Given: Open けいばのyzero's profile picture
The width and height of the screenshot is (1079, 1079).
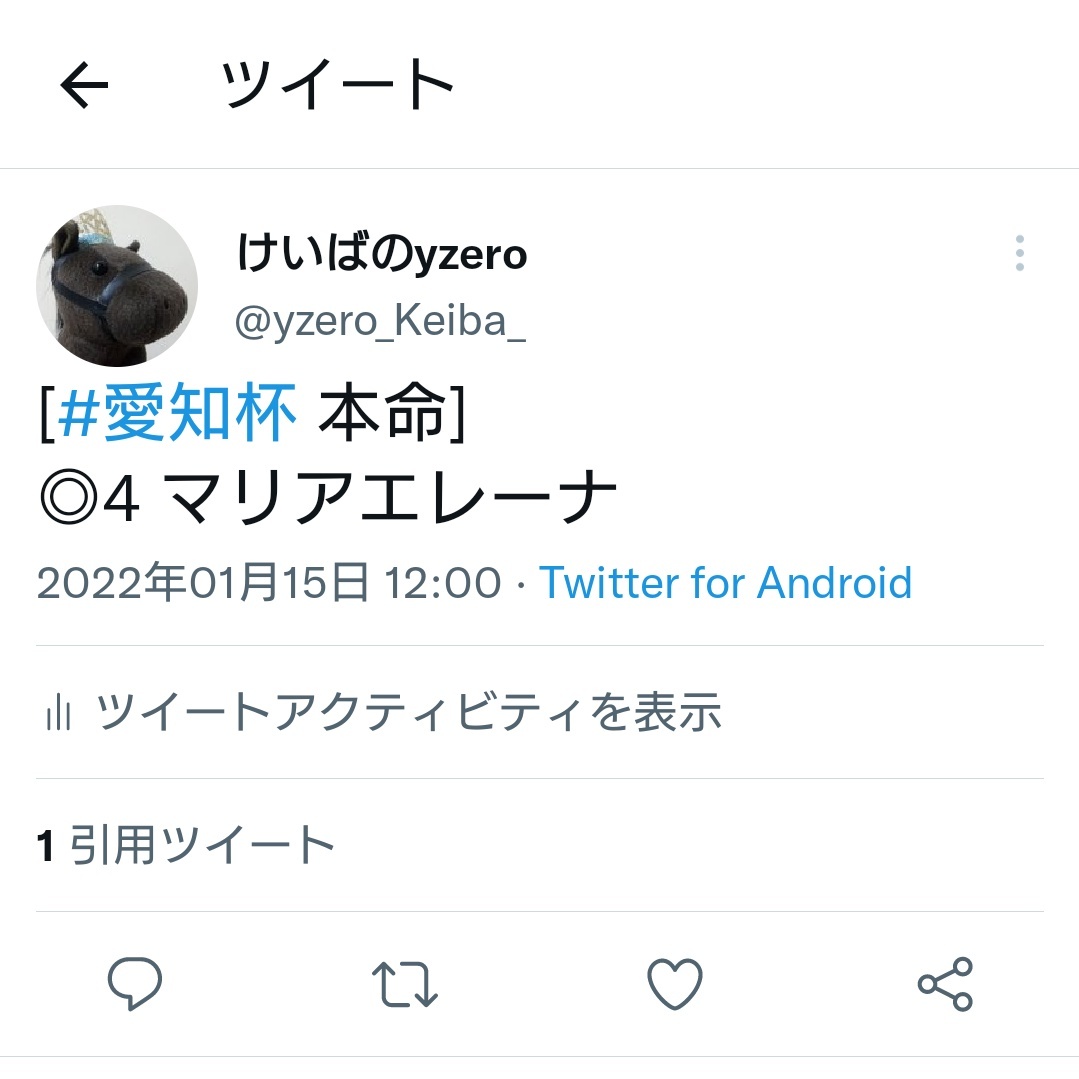Looking at the screenshot, I should click(x=116, y=286).
